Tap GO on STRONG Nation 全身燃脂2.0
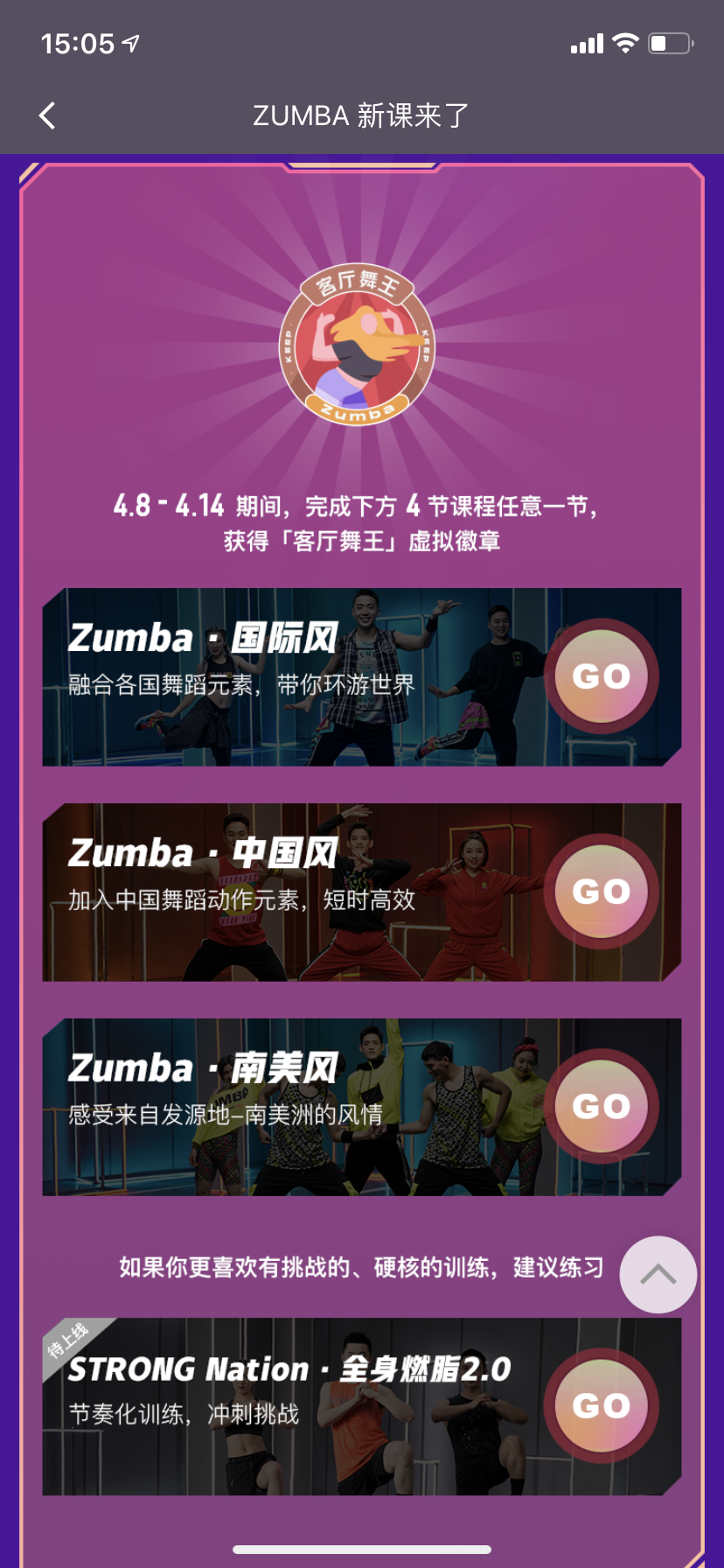 602,1405
